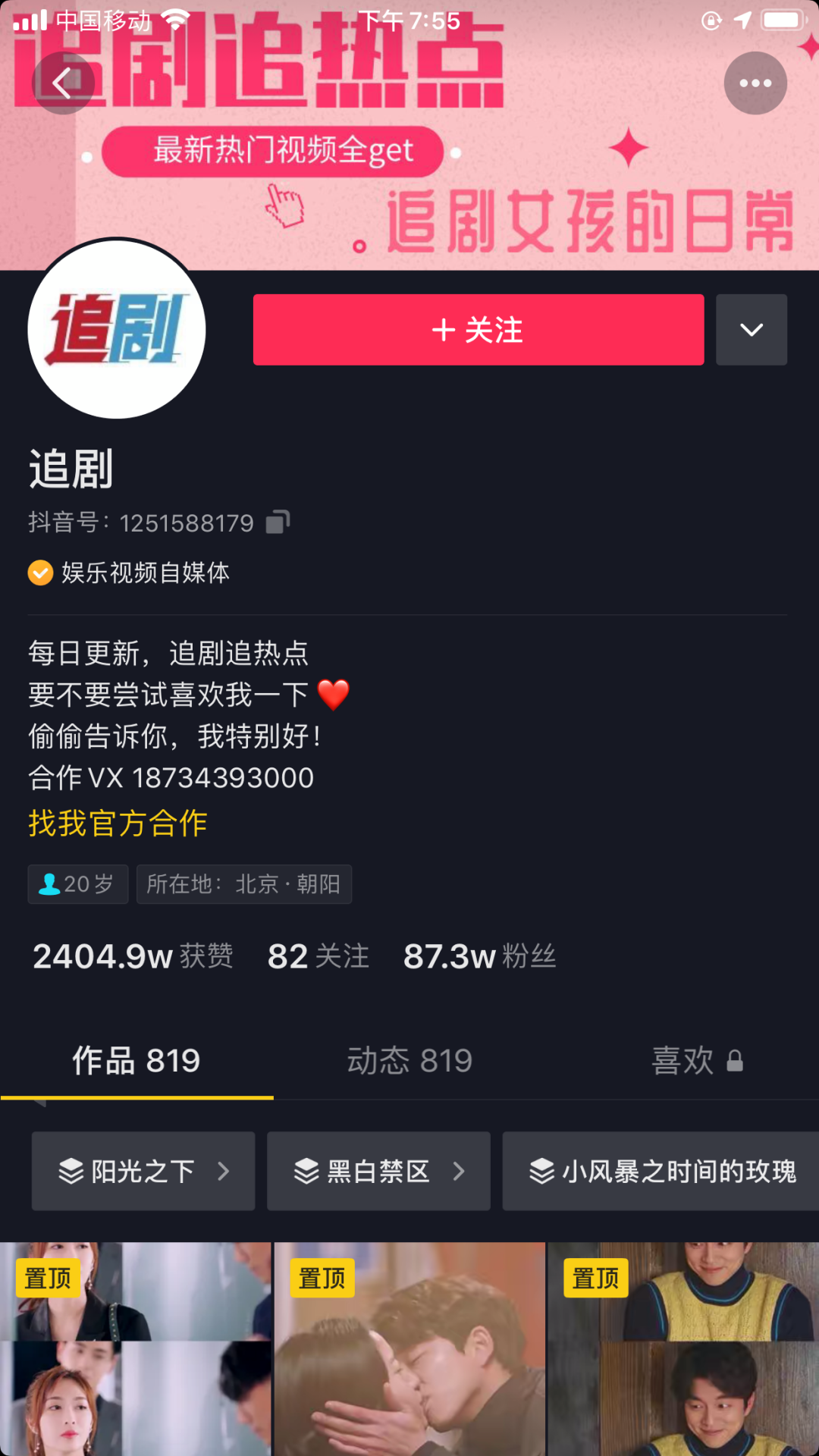Image resolution: width=819 pixels, height=1456 pixels.
Task: Go back using the top-left arrow
Action: click(x=63, y=83)
